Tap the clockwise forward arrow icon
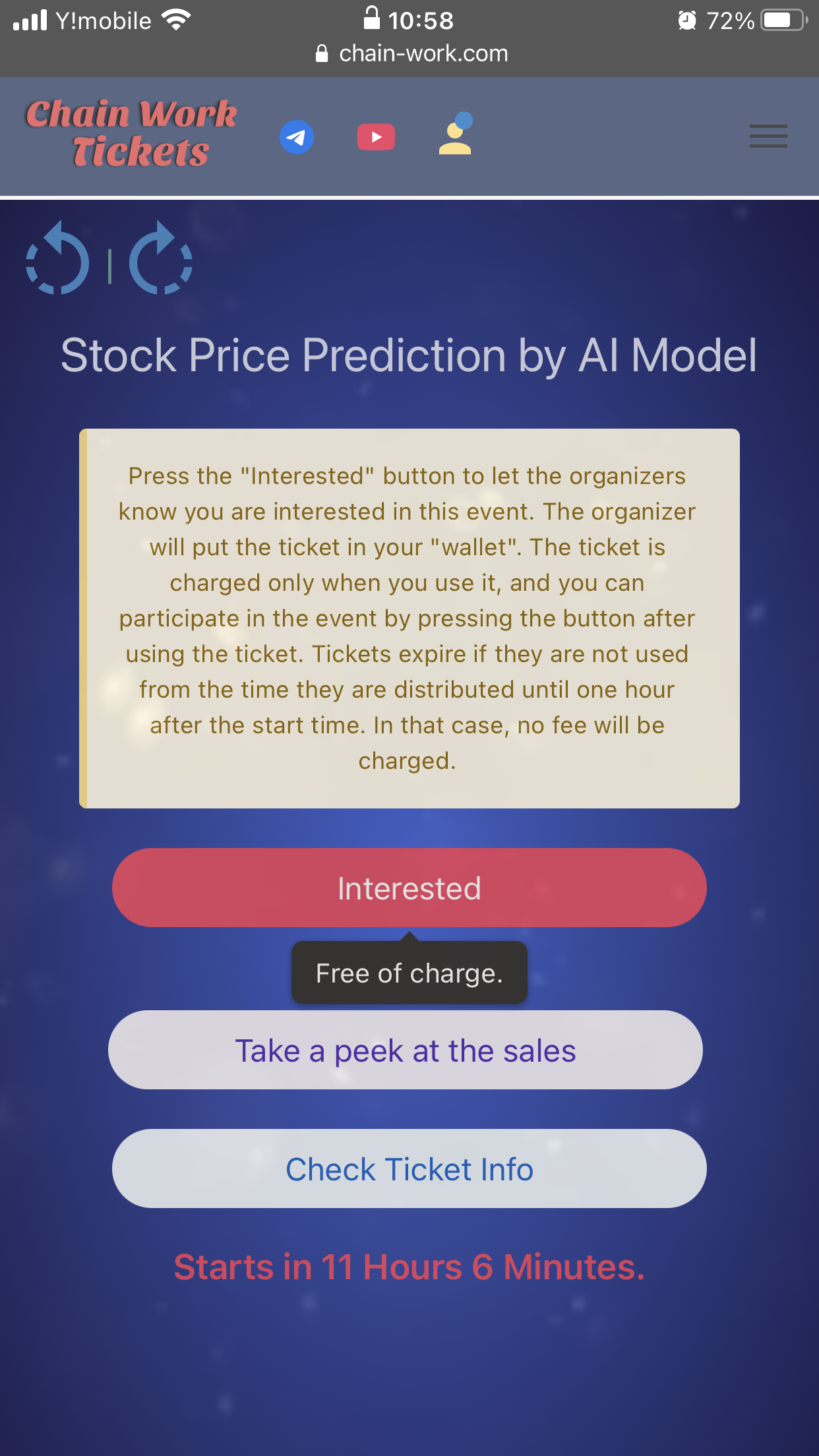819x1456 pixels. click(161, 258)
